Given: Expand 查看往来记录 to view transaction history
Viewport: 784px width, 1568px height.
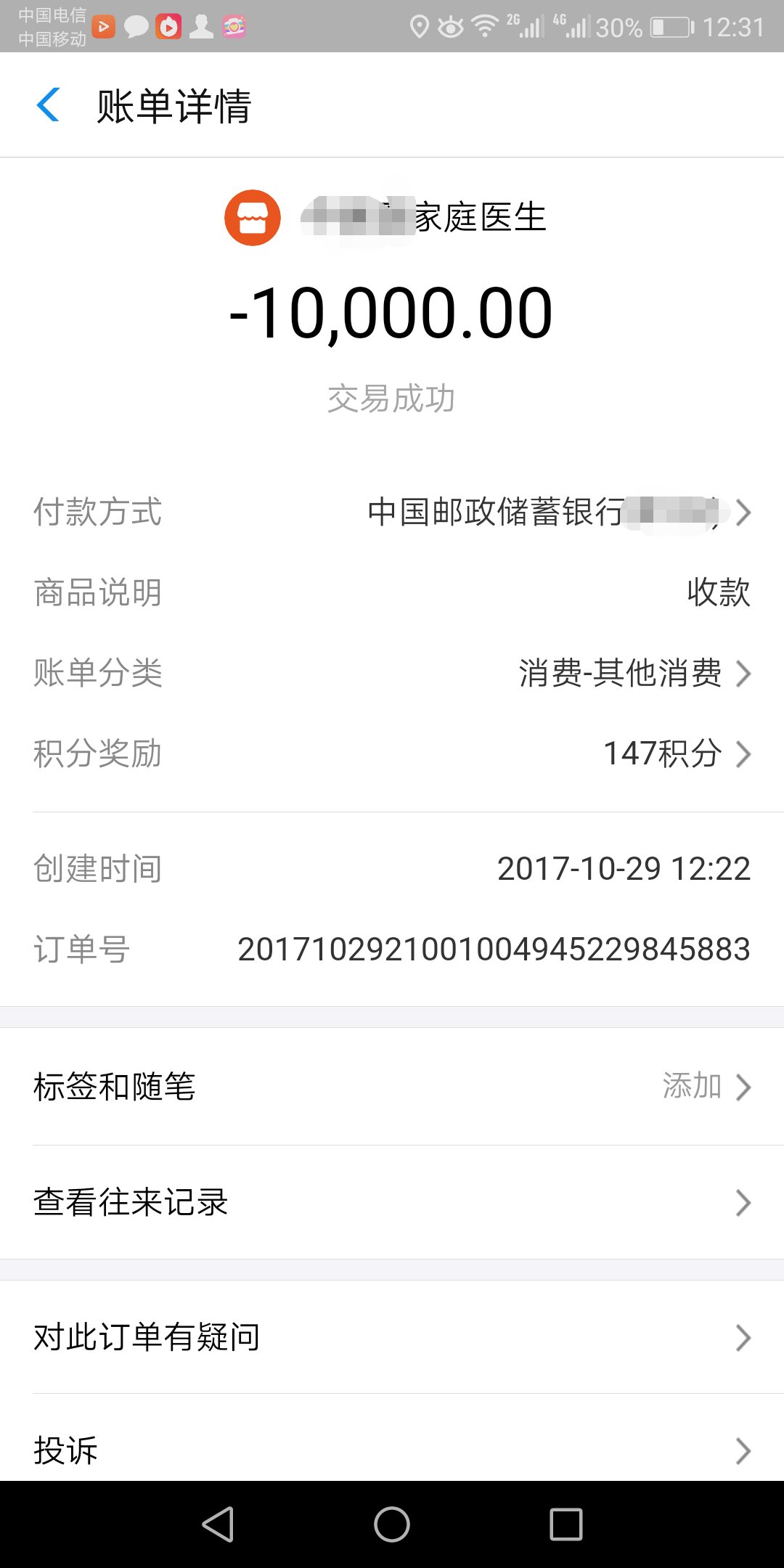Looking at the screenshot, I should 392,1203.
